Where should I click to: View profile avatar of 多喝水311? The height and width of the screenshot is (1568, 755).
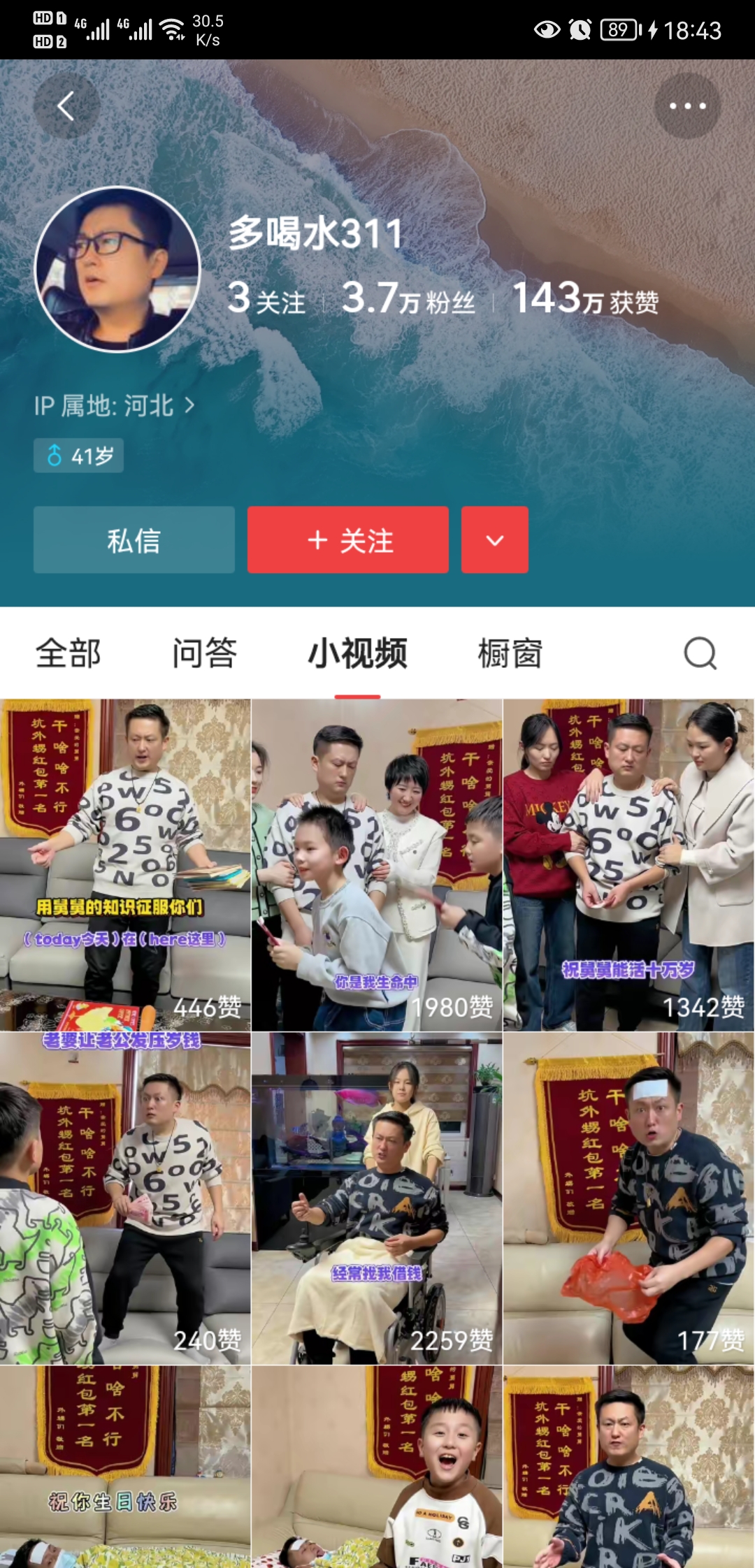pos(117,269)
